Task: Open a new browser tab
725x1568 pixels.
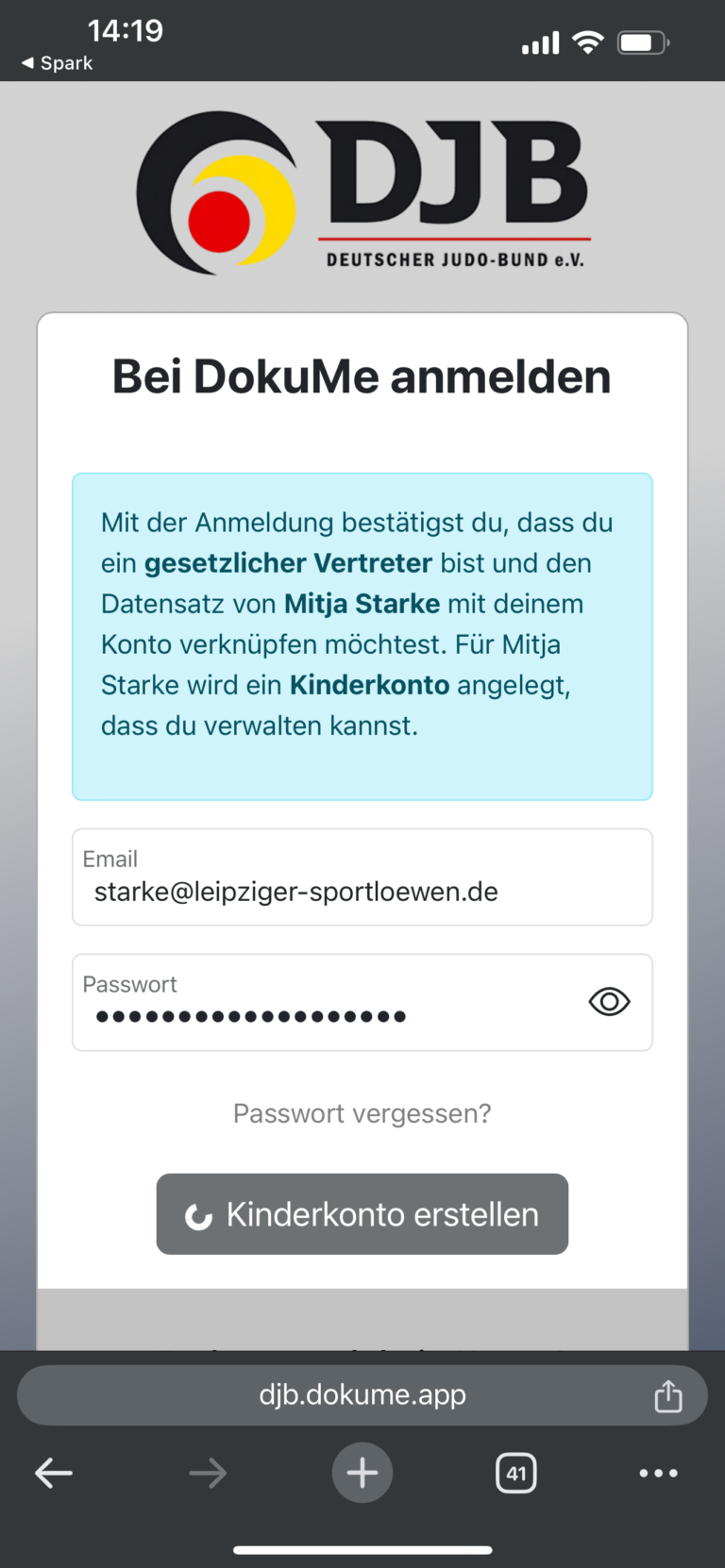Action: click(362, 1473)
